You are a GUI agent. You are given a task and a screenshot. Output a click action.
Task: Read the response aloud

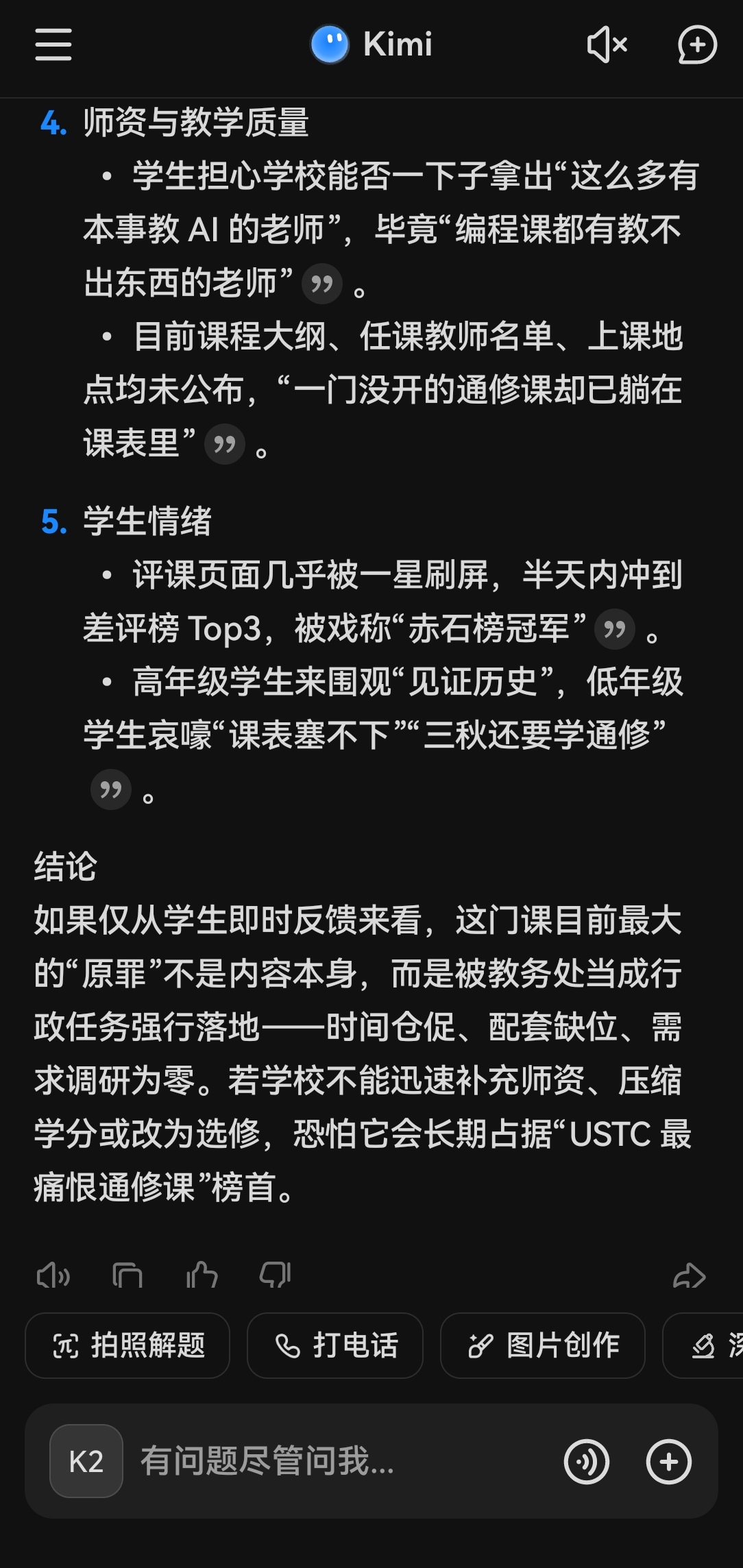point(53,1276)
